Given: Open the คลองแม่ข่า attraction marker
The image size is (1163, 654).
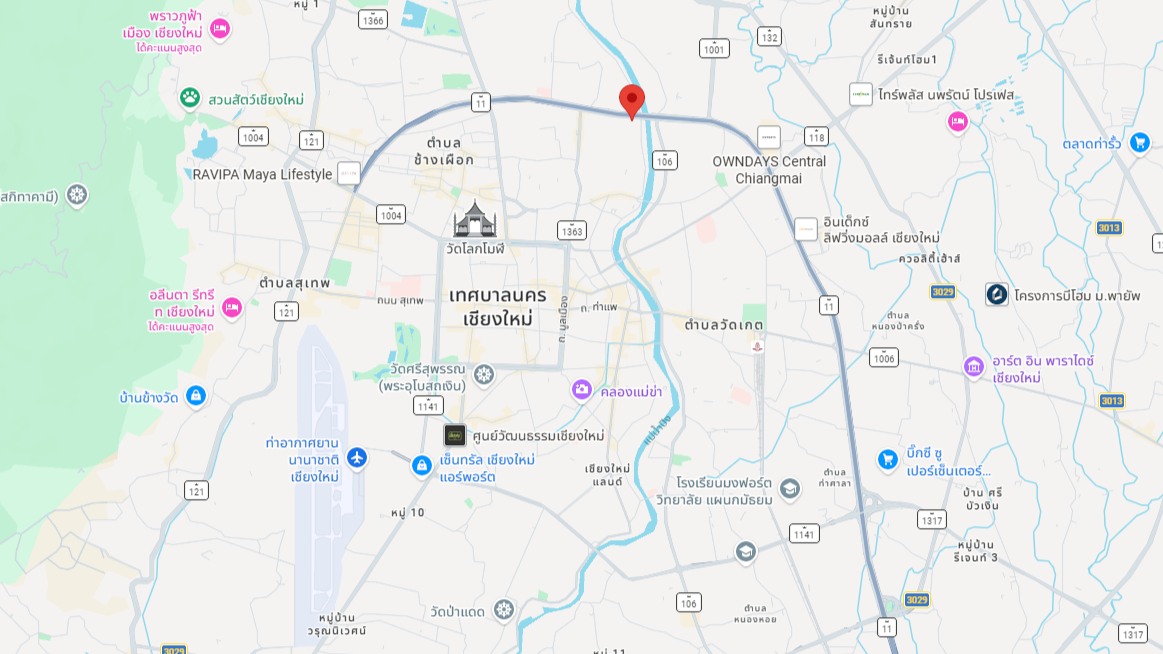Looking at the screenshot, I should (582, 390).
